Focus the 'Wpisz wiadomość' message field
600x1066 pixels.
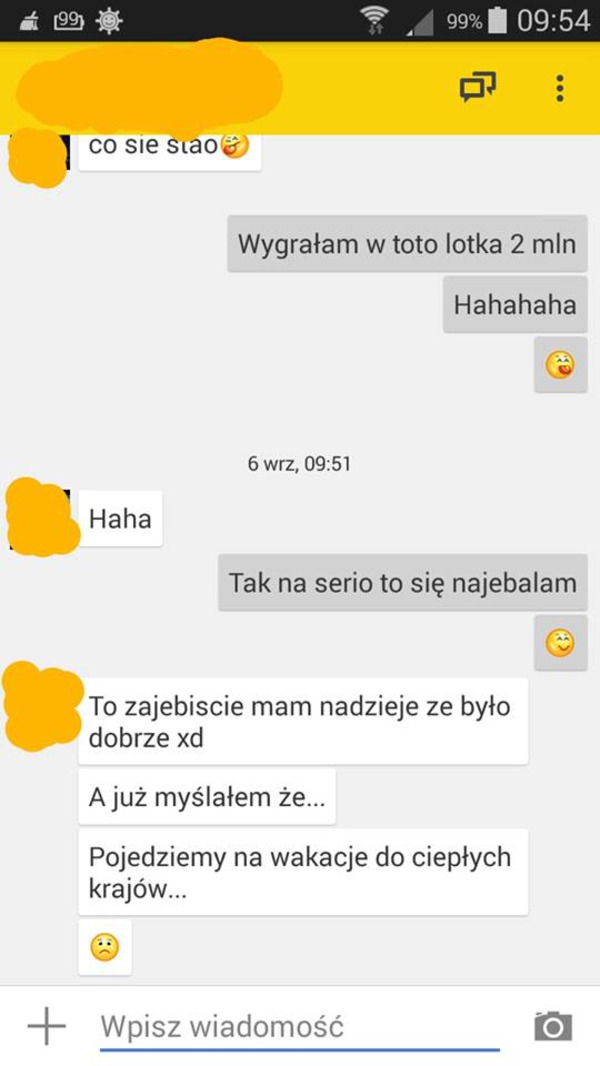(300, 1027)
